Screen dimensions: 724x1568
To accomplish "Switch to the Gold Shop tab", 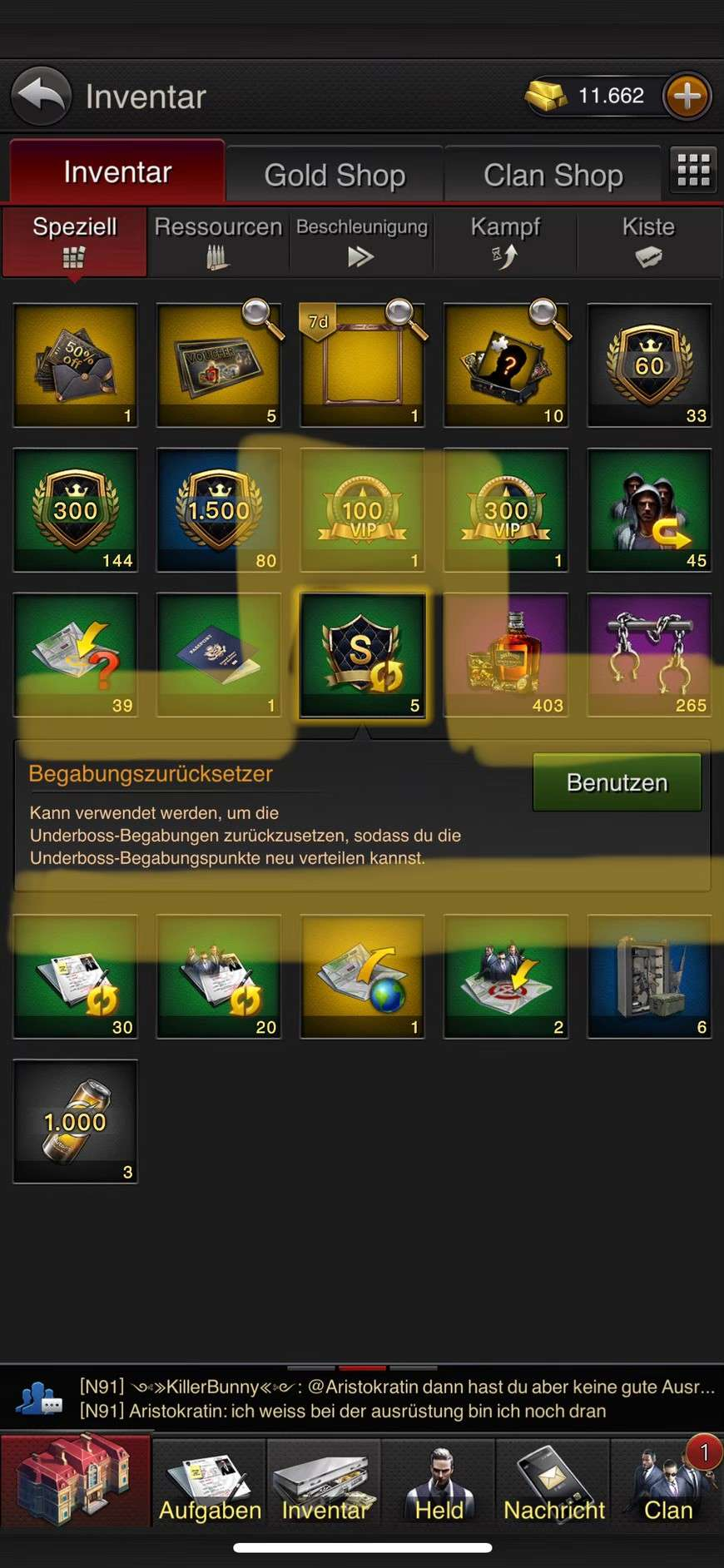I will [x=335, y=175].
